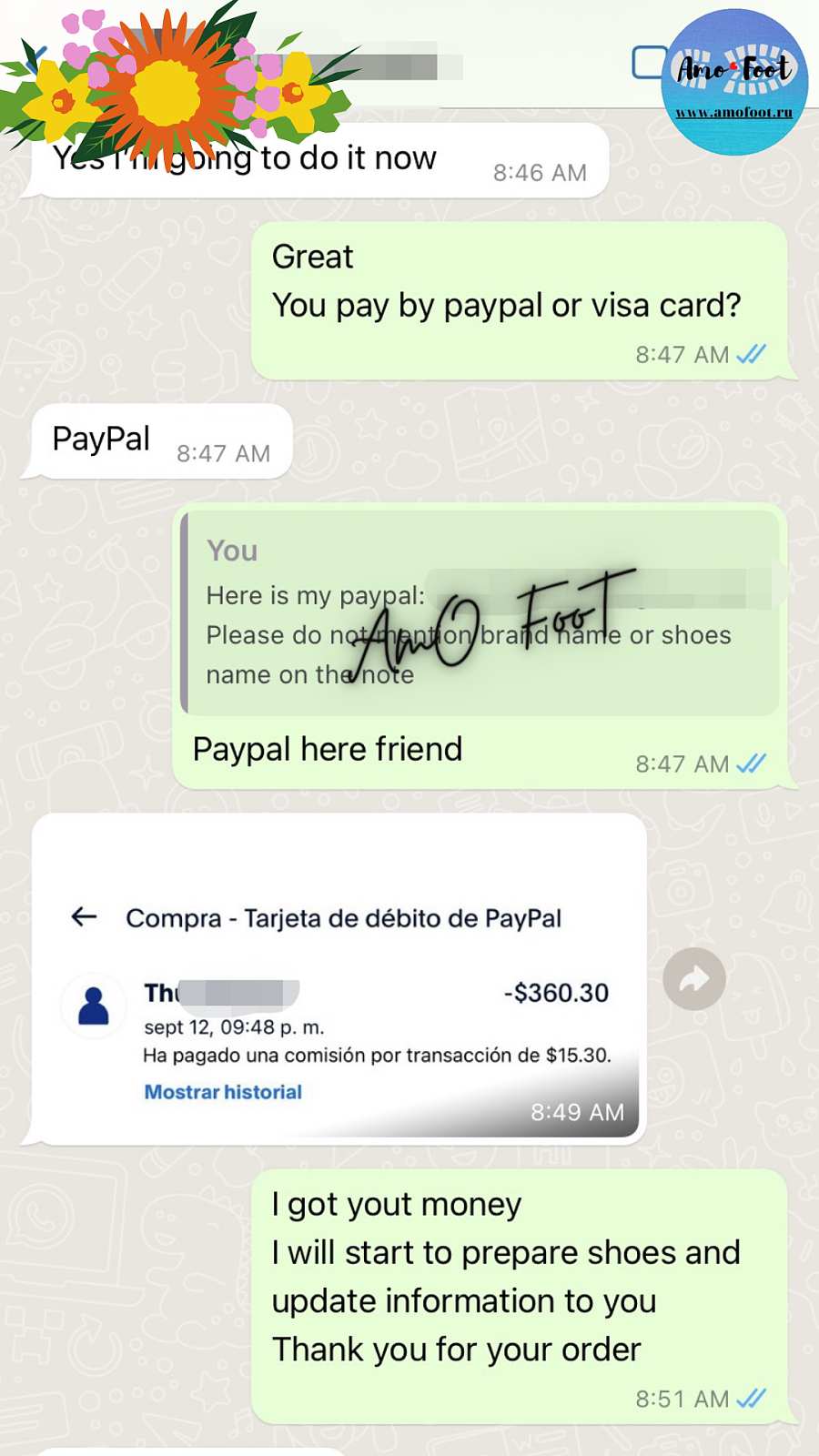
Task: Forward the PayPal receipt image
Action: tap(694, 979)
